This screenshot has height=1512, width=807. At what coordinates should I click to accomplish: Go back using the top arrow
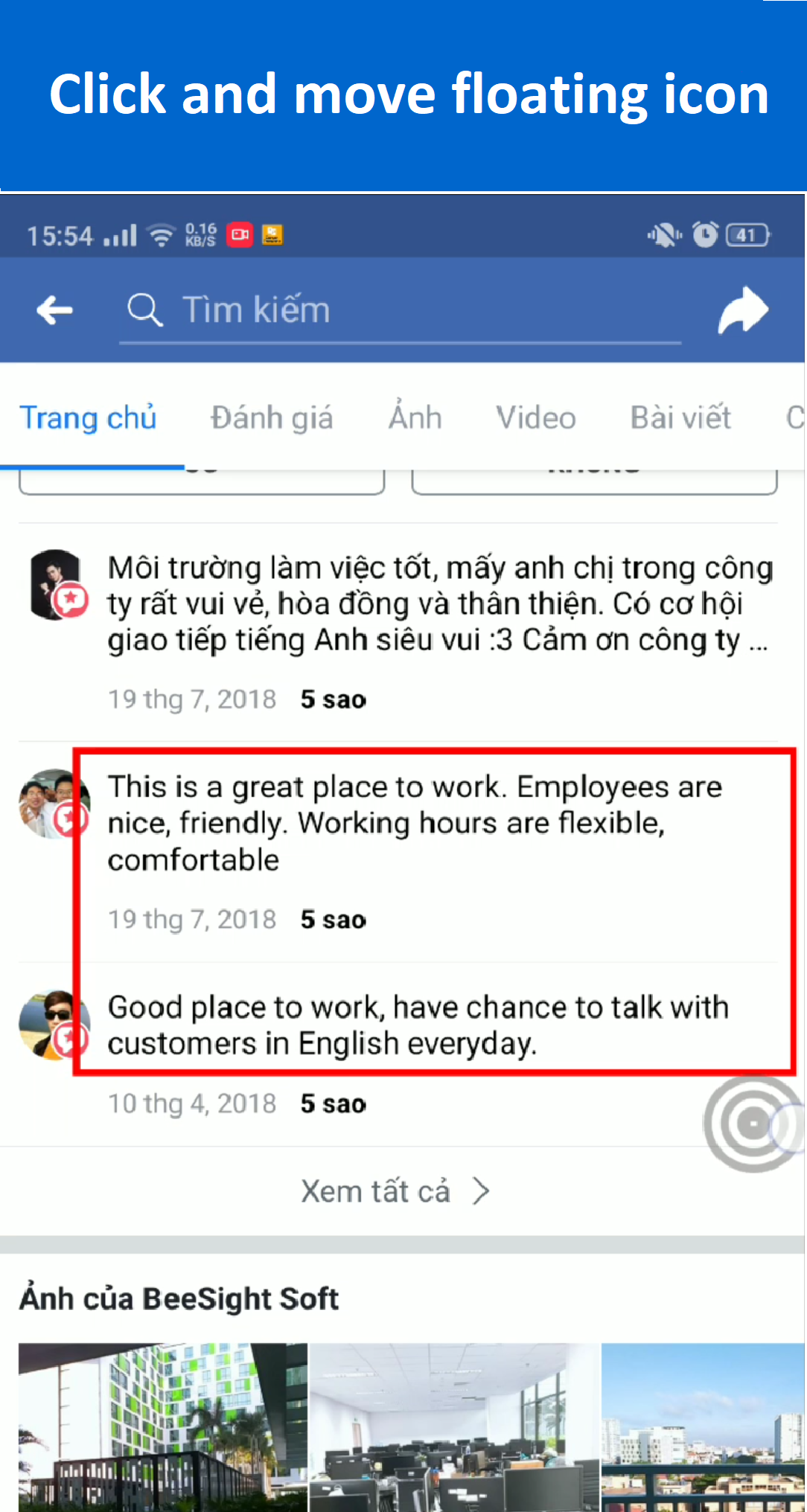(54, 310)
